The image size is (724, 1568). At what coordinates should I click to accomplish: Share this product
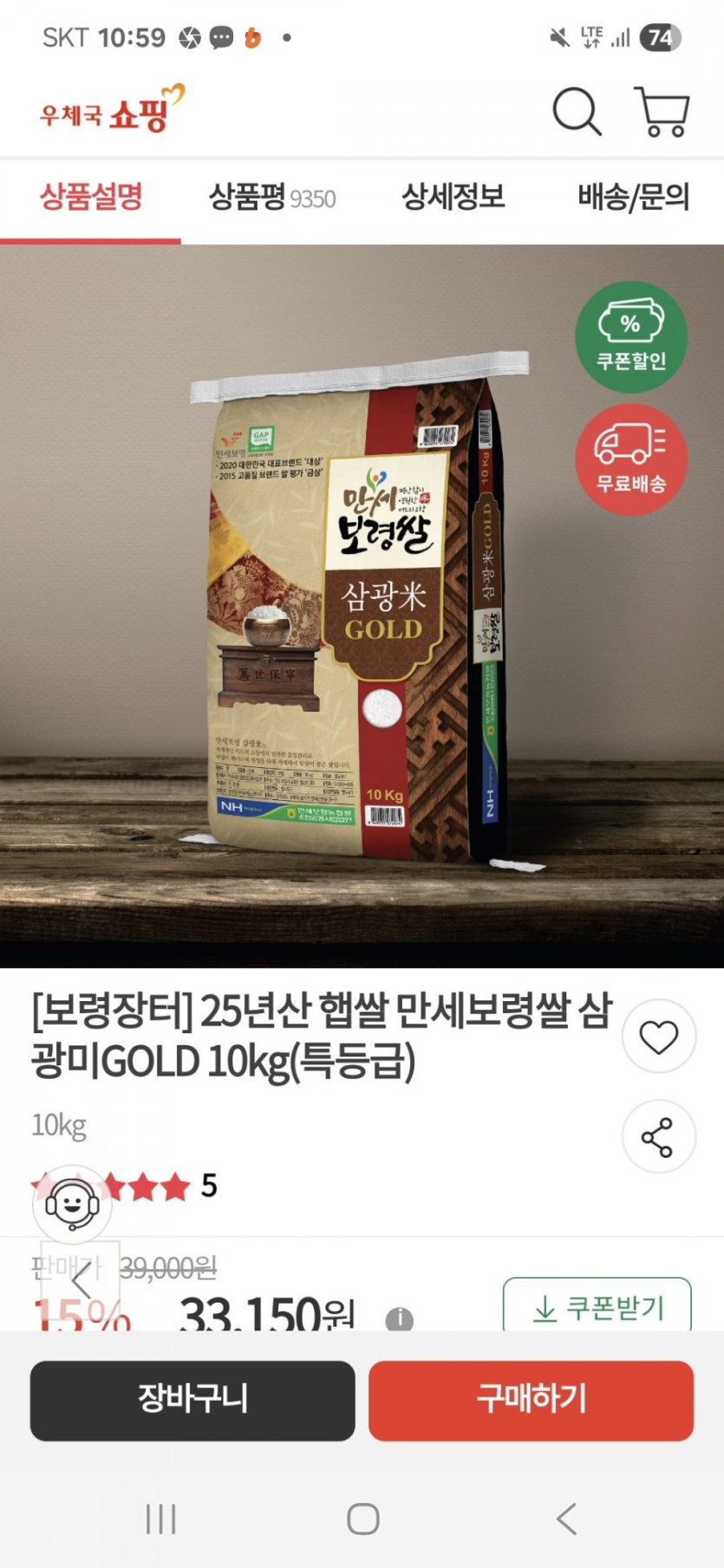(658, 1137)
